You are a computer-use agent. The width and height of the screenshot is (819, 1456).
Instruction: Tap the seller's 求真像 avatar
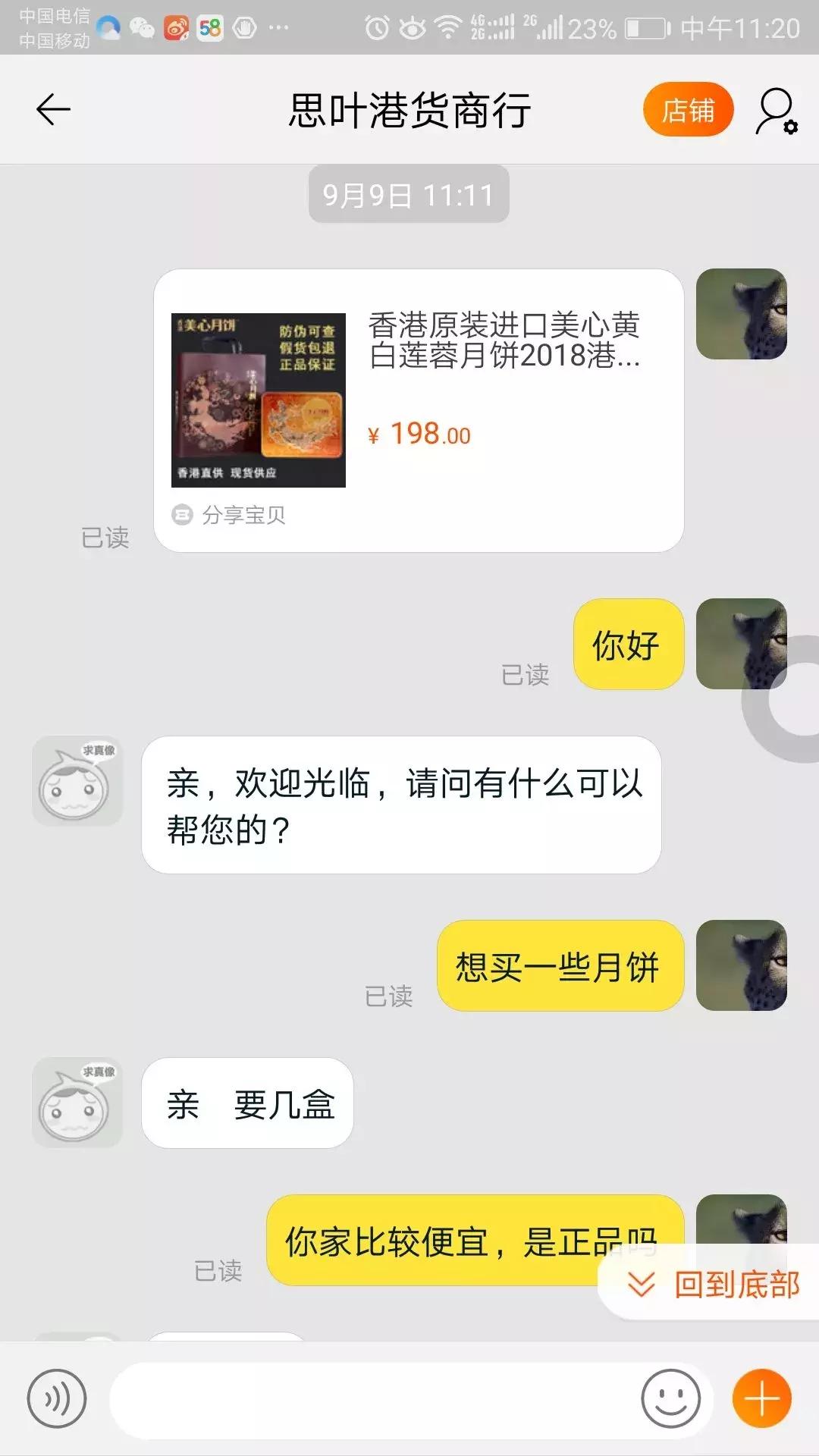click(78, 781)
